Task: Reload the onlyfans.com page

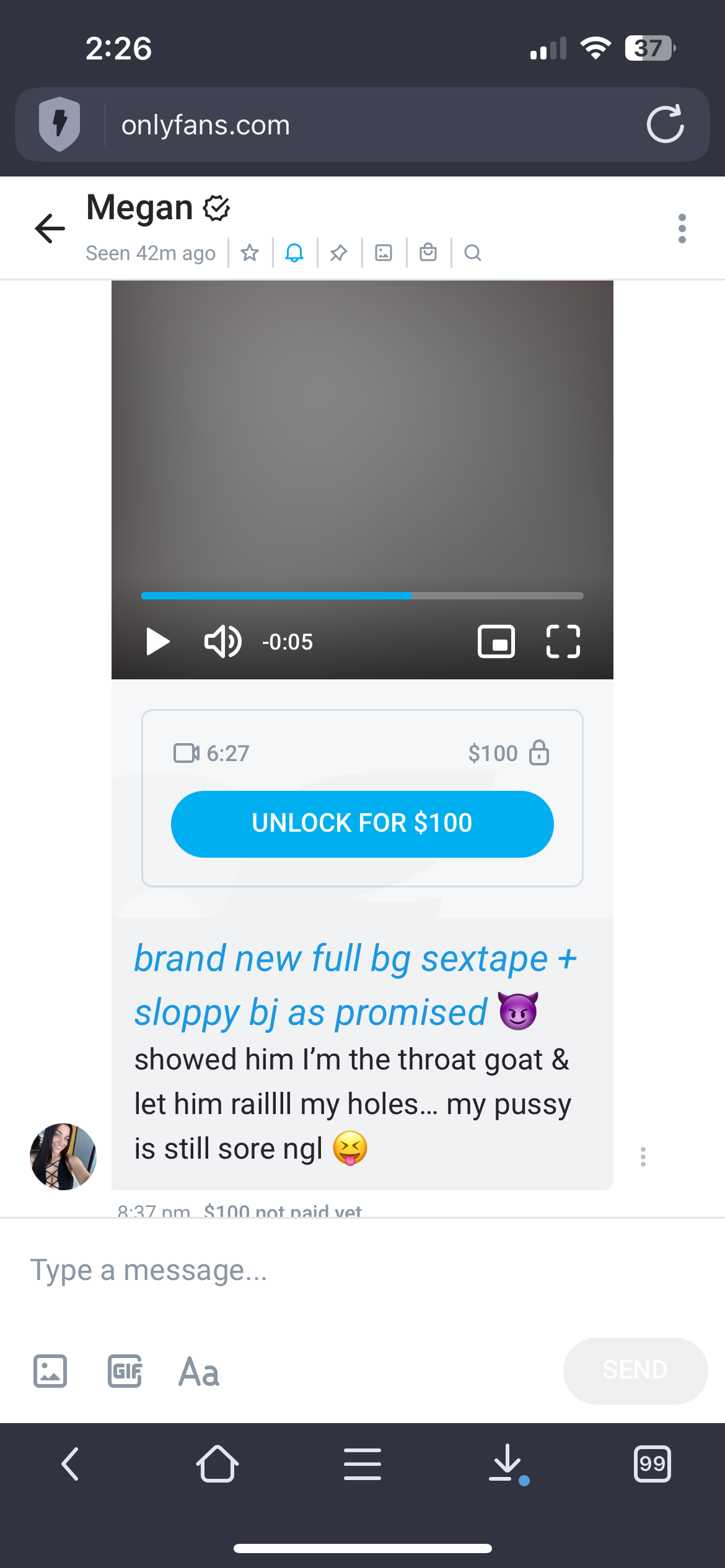Action: (x=666, y=124)
